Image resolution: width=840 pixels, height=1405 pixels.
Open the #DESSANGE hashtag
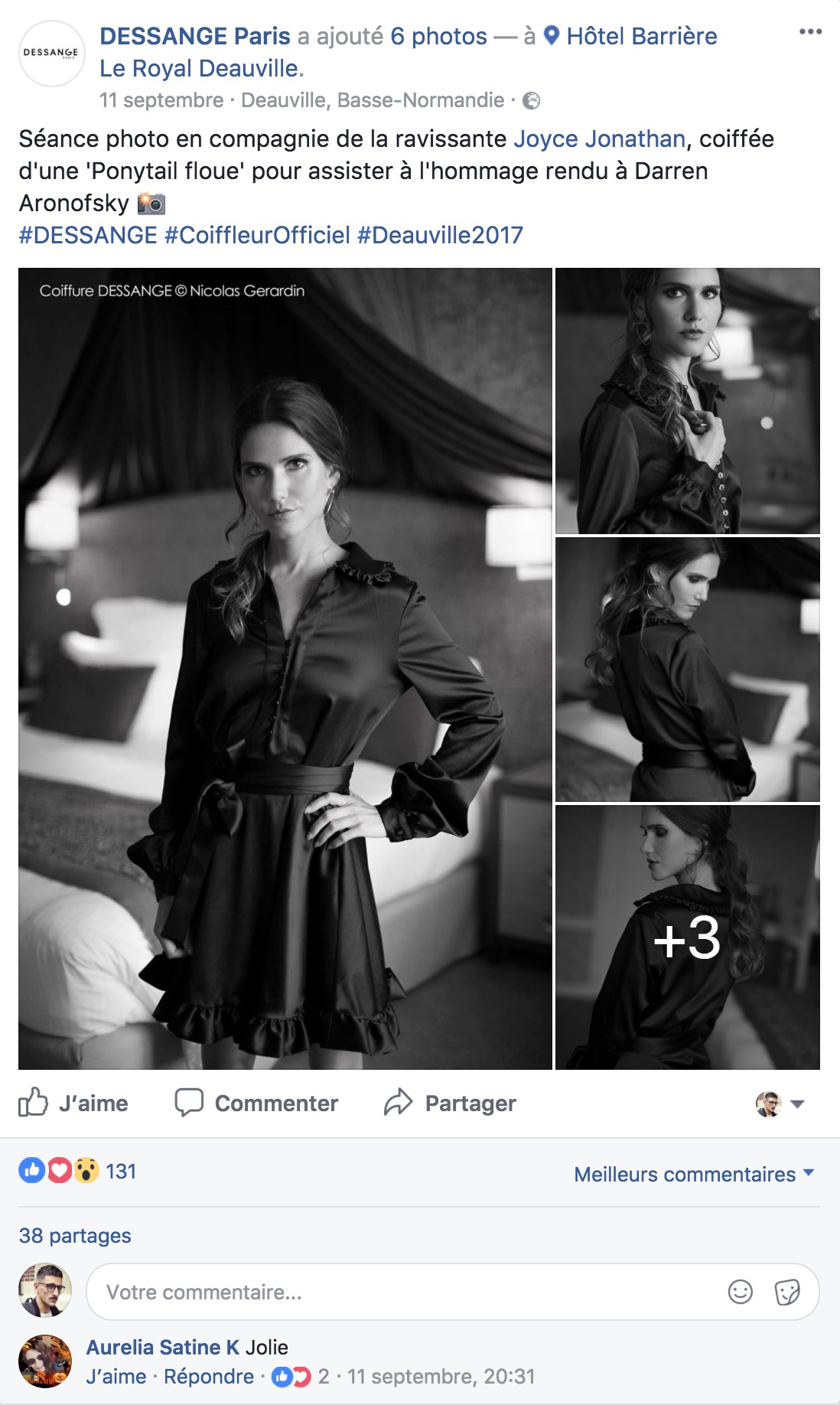88,235
